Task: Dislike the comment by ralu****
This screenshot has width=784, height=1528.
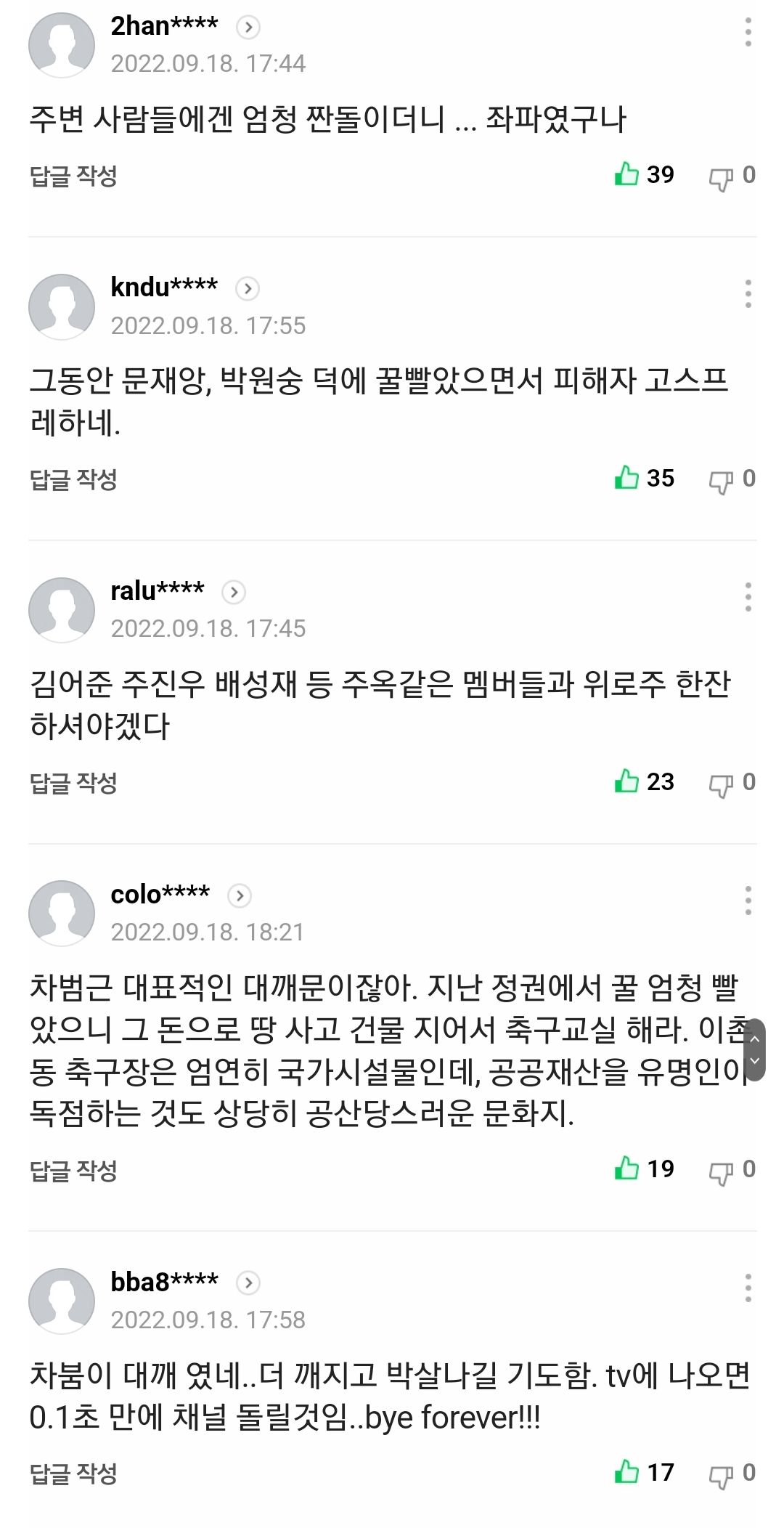Action: click(721, 784)
